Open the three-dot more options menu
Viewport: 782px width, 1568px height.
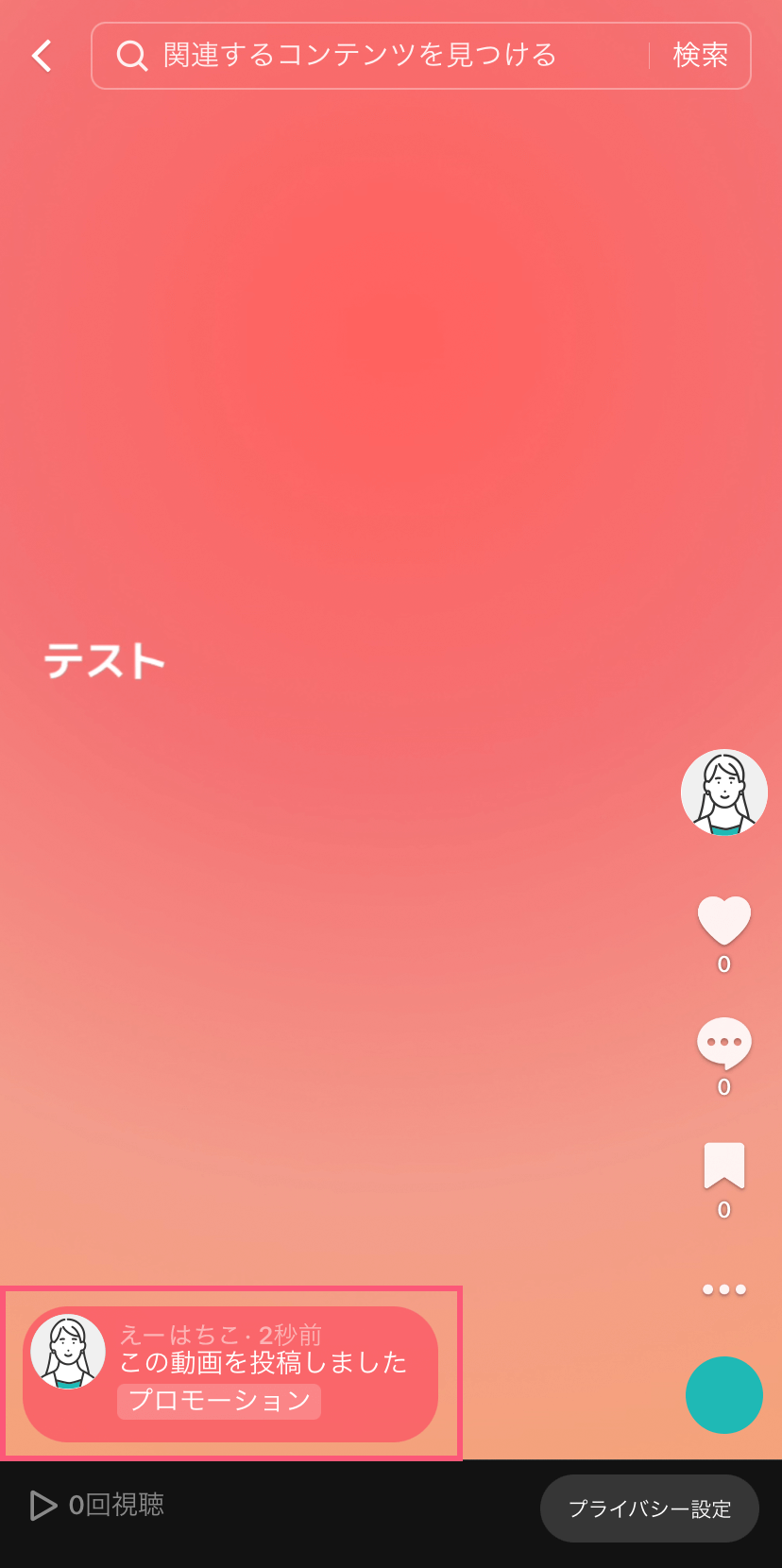point(723,1289)
